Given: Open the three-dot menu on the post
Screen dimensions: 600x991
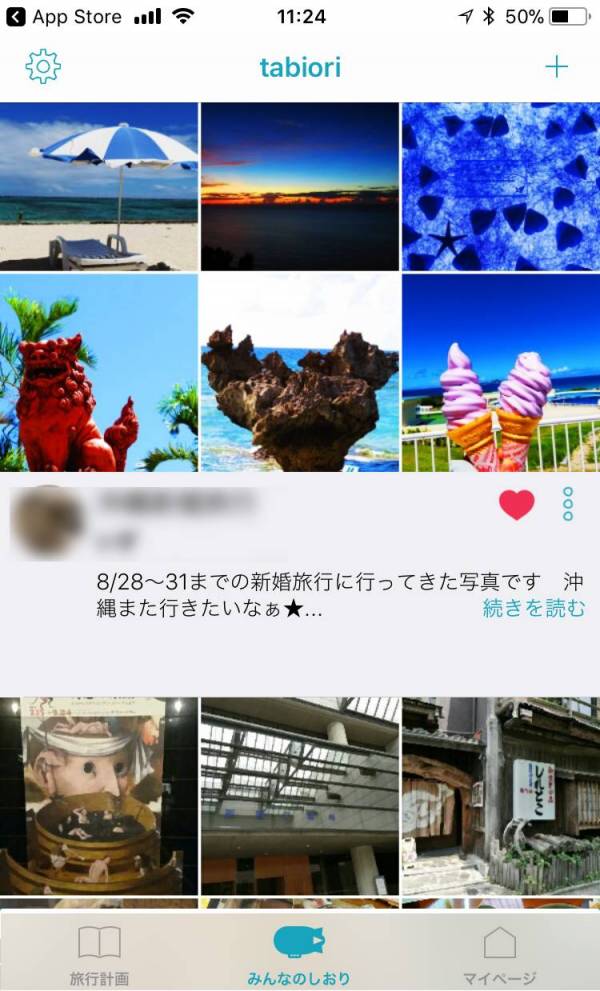Looking at the screenshot, I should pyautogui.click(x=568, y=505).
